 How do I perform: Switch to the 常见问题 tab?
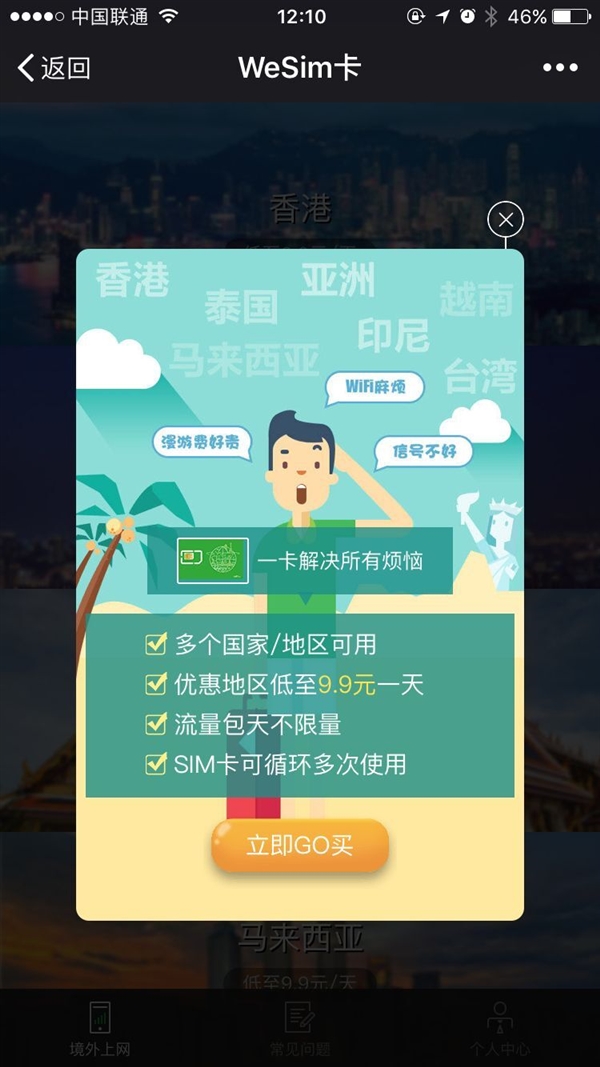pos(299,1028)
